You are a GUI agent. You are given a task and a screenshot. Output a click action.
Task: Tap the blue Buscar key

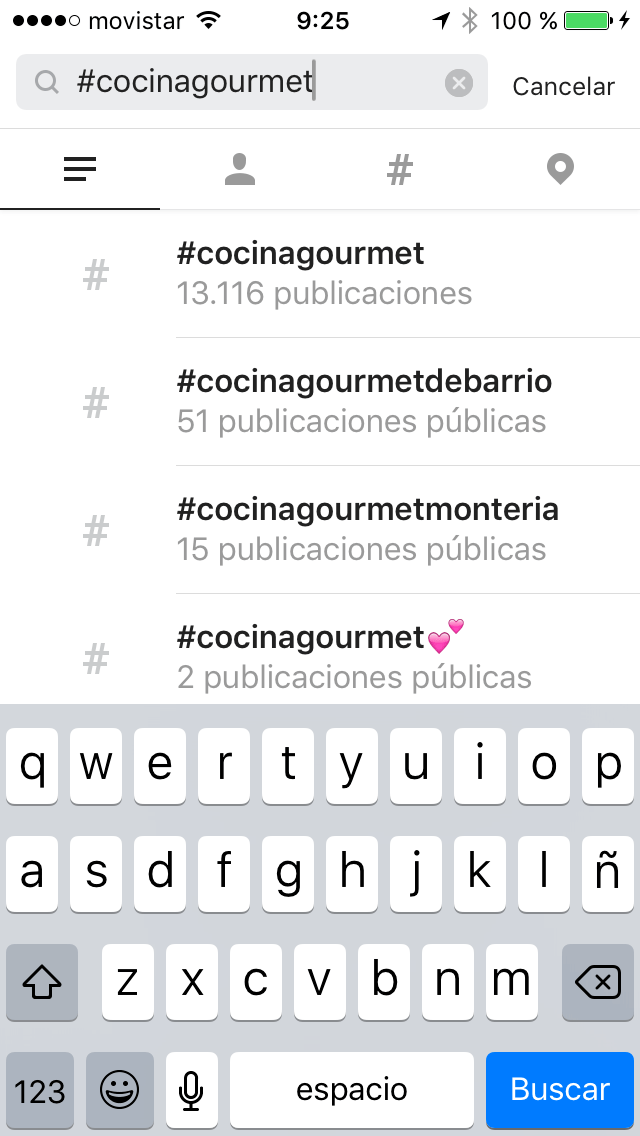560,1090
